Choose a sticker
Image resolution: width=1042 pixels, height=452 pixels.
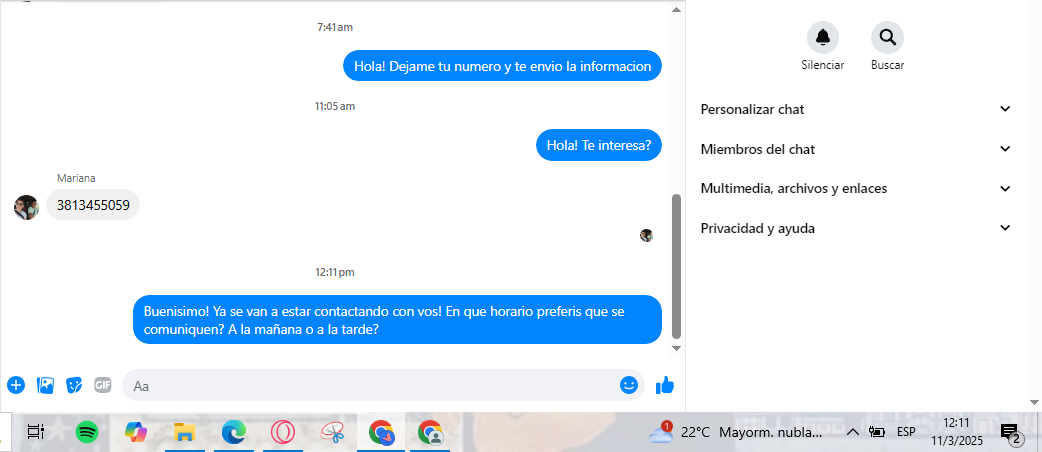click(x=74, y=385)
